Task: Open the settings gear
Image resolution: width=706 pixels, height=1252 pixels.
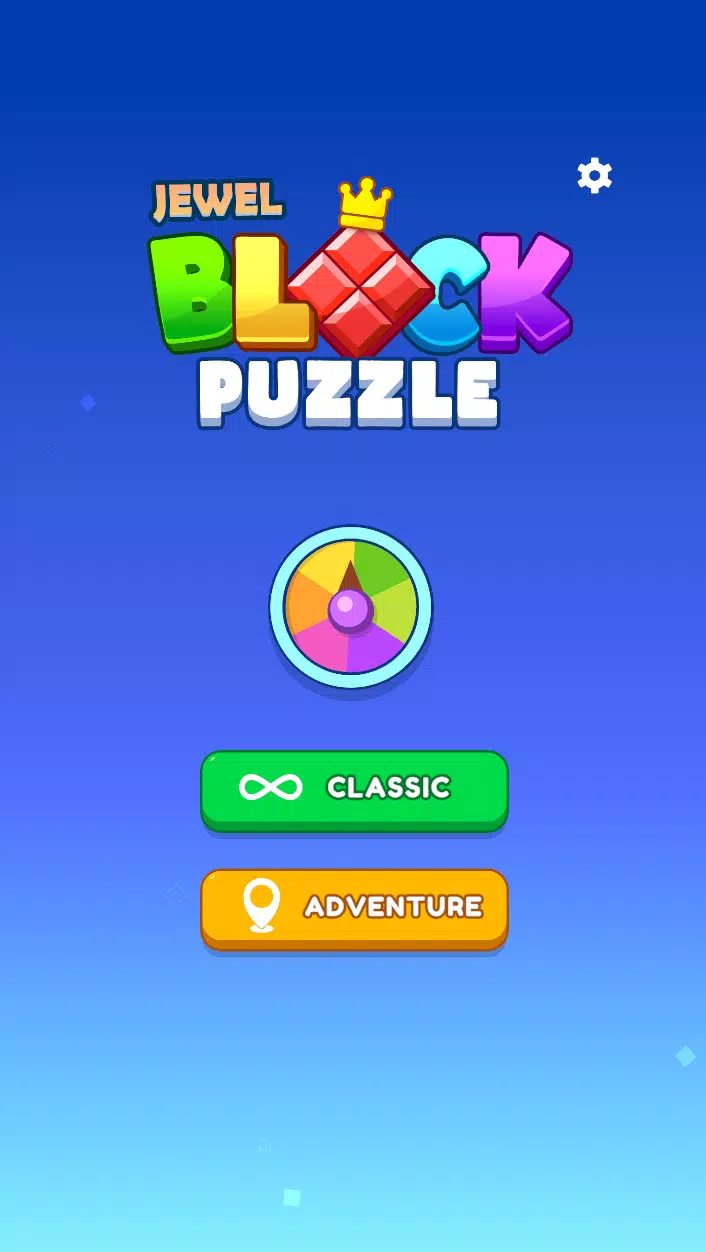Action: (x=594, y=176)
